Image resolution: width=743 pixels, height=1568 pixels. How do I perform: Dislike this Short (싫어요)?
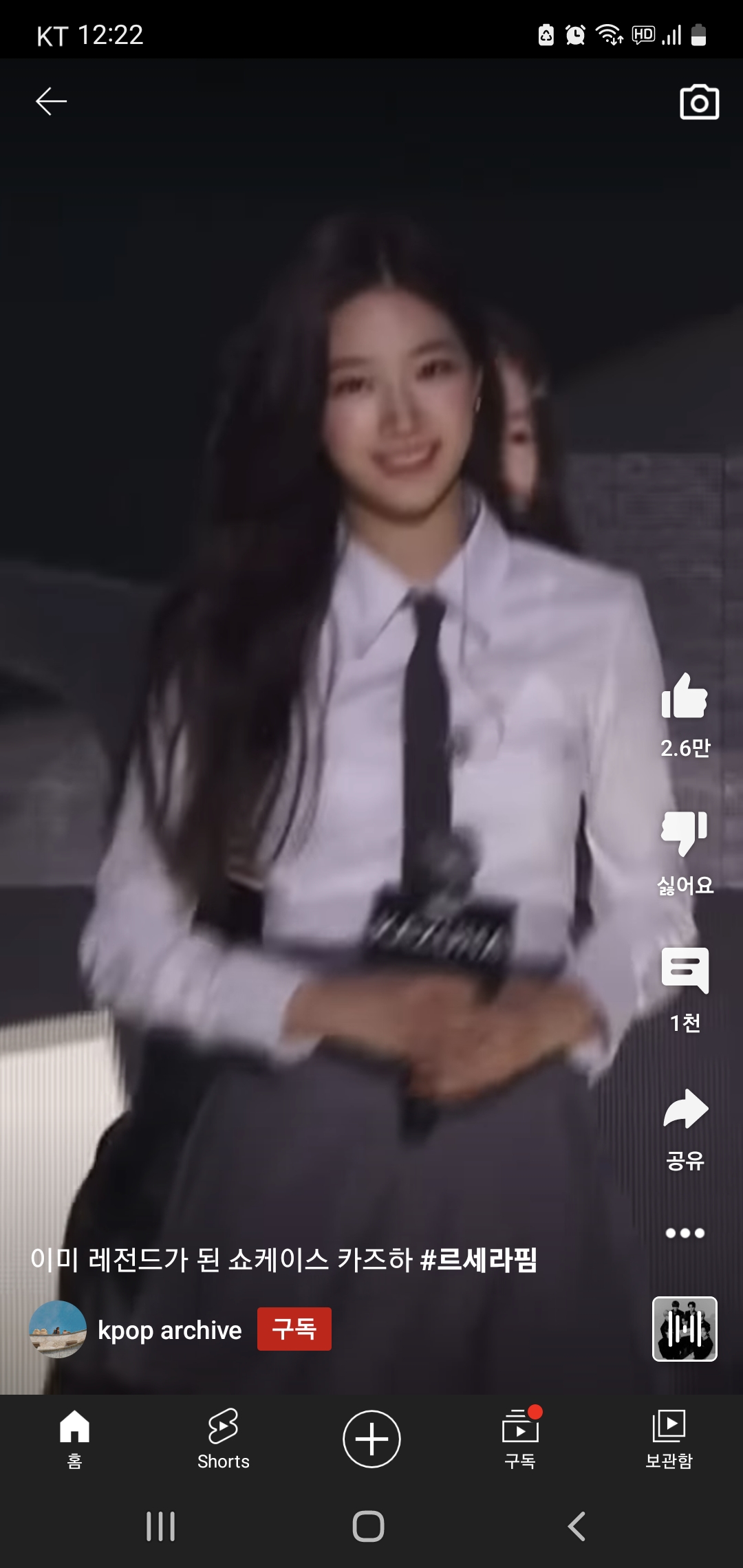coord(685,834)
